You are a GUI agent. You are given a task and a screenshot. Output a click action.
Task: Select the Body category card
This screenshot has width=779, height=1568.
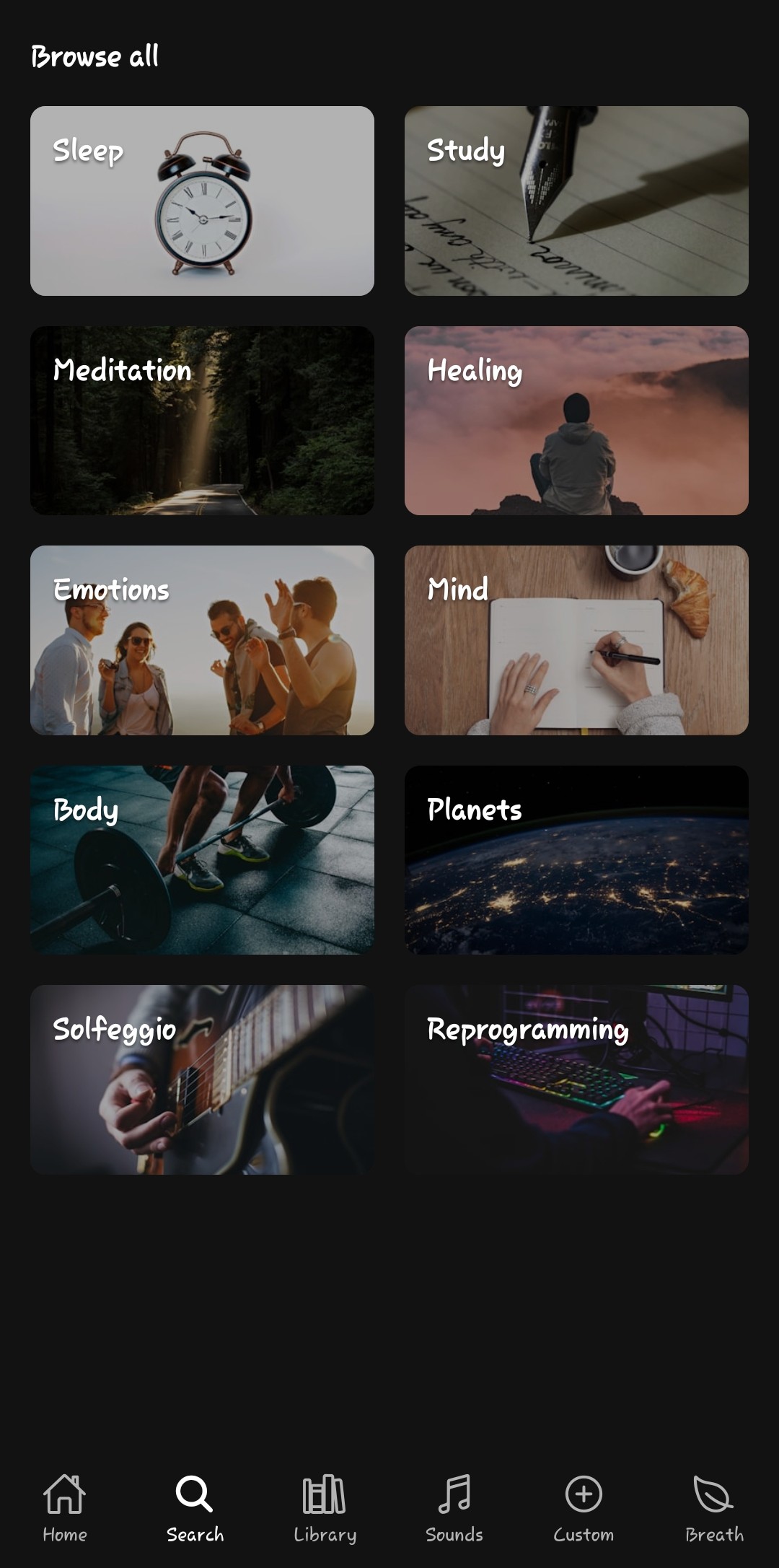pos(202,860)
